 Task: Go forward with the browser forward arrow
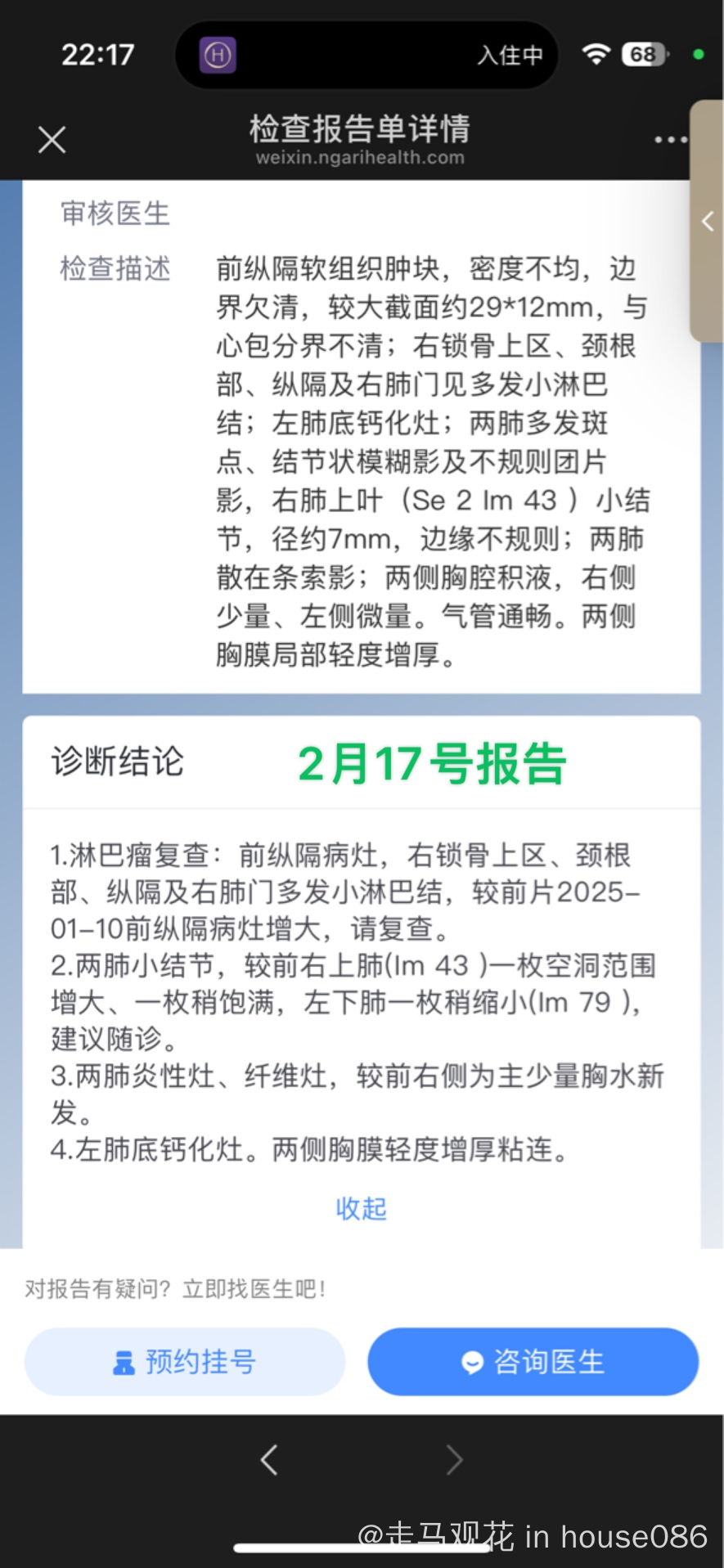[x=455, y=1460]
